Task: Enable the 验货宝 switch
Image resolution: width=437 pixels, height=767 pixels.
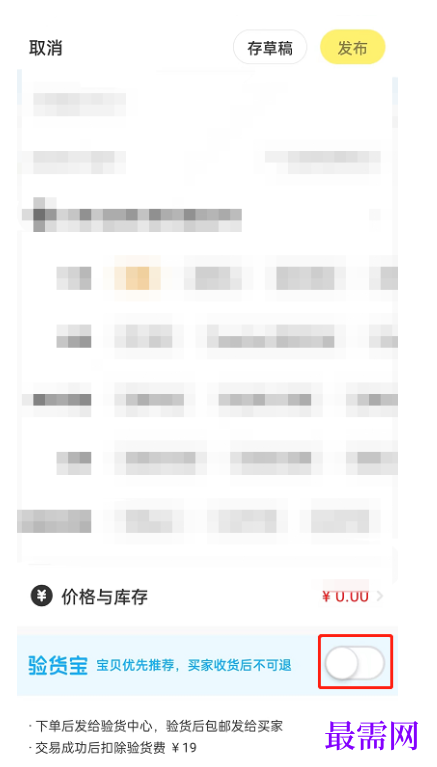Action: [355, 662]
